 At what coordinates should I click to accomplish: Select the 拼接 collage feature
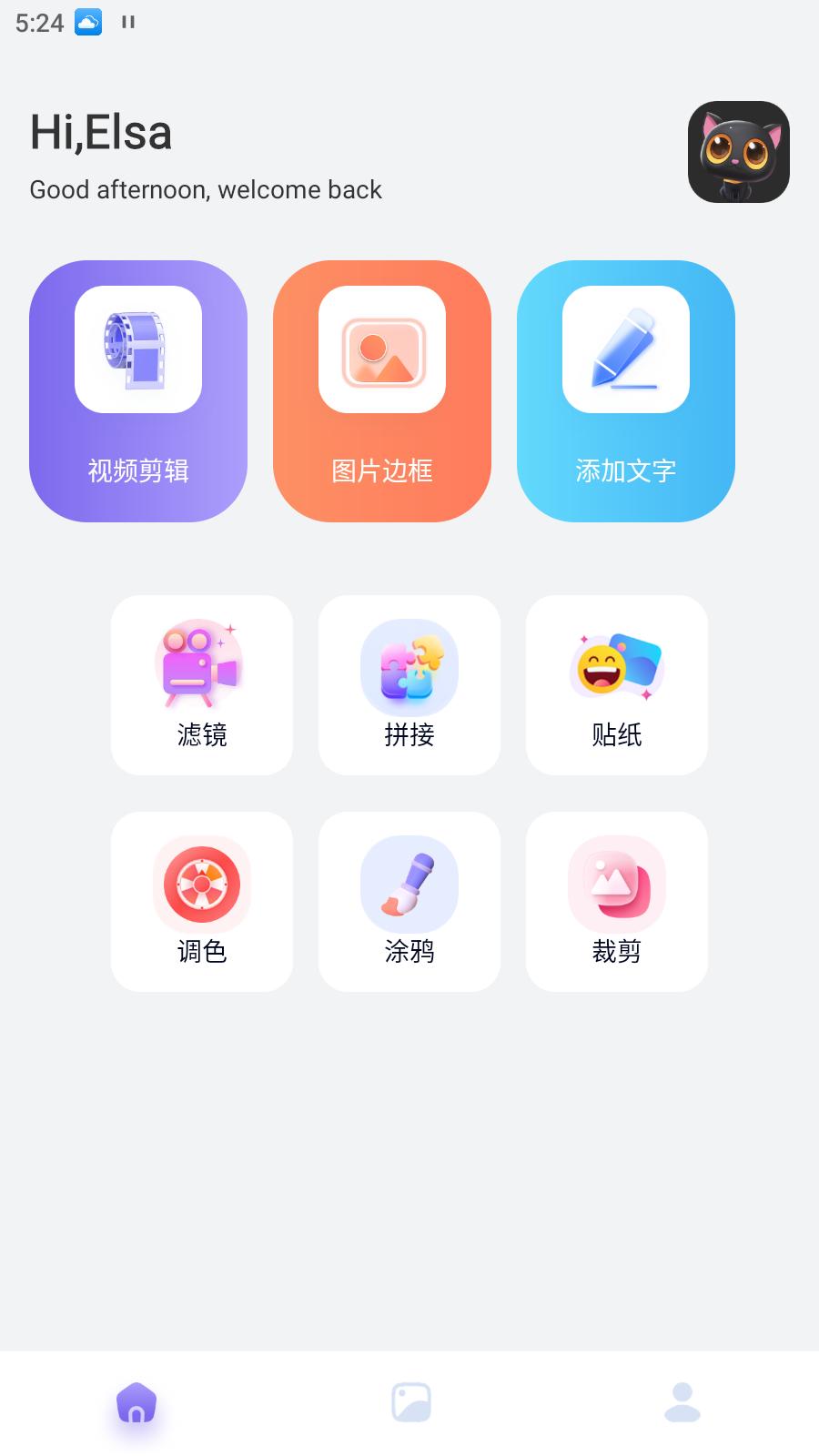click(409, 684)
